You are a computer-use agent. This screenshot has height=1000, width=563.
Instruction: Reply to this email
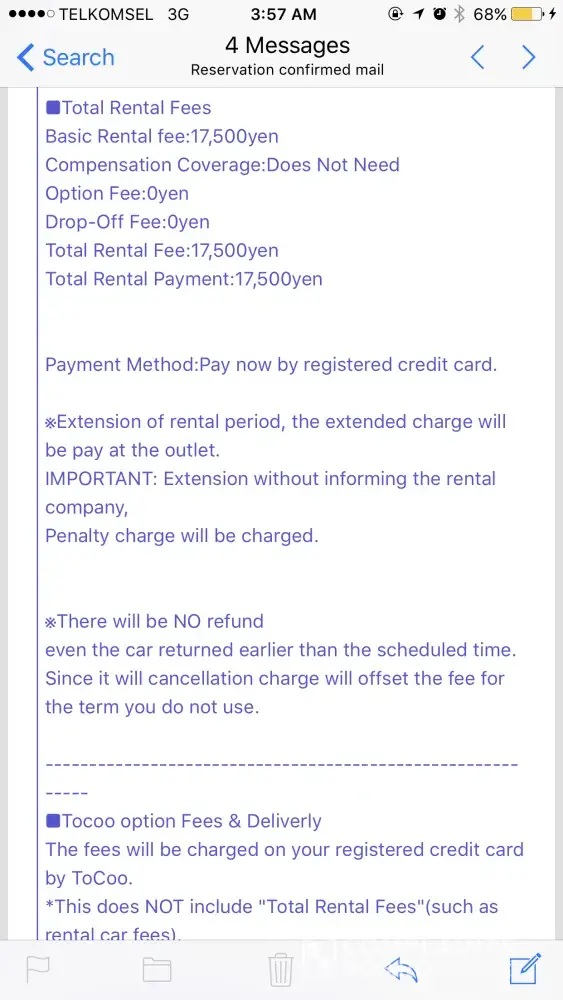click(x=401, y=969)
